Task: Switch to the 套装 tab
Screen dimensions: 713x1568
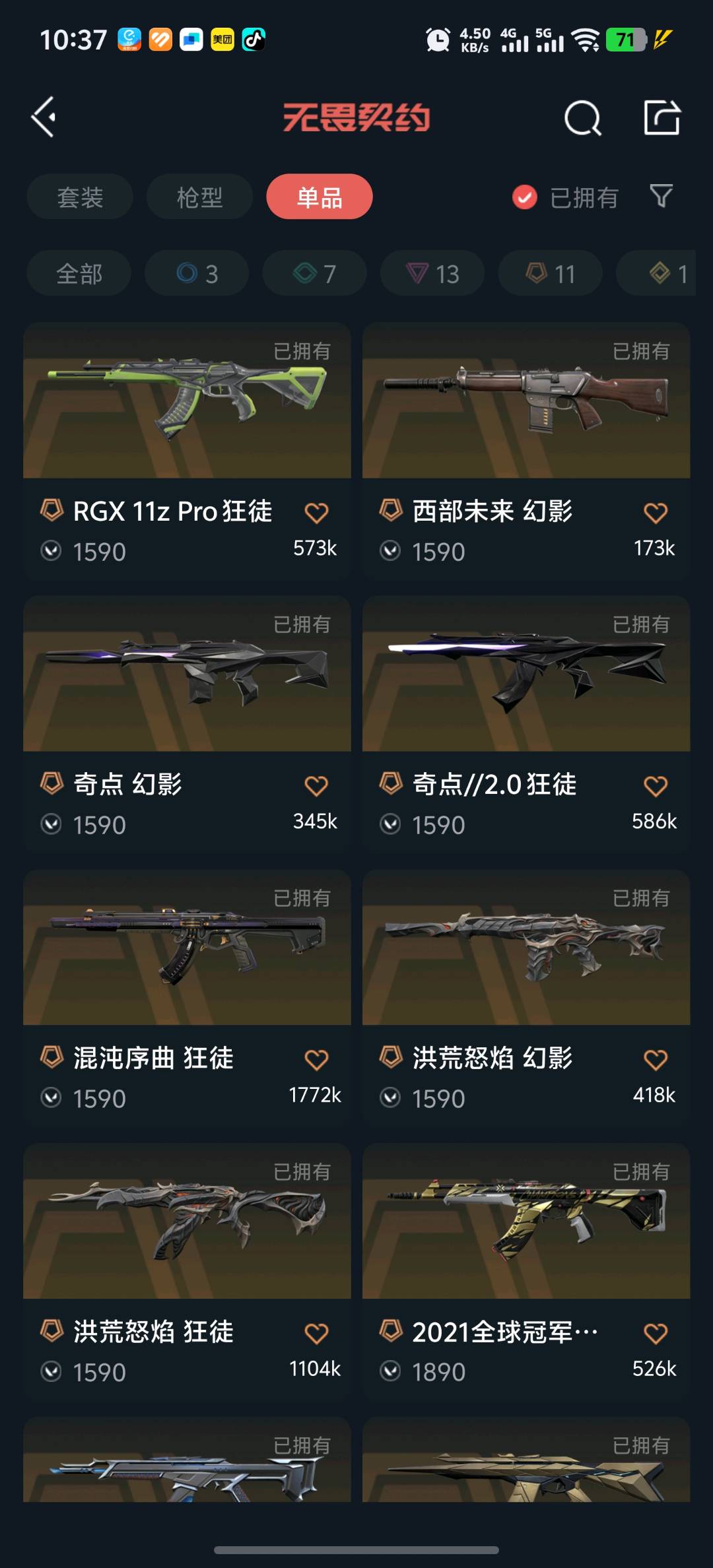Action: click(80, 197)
